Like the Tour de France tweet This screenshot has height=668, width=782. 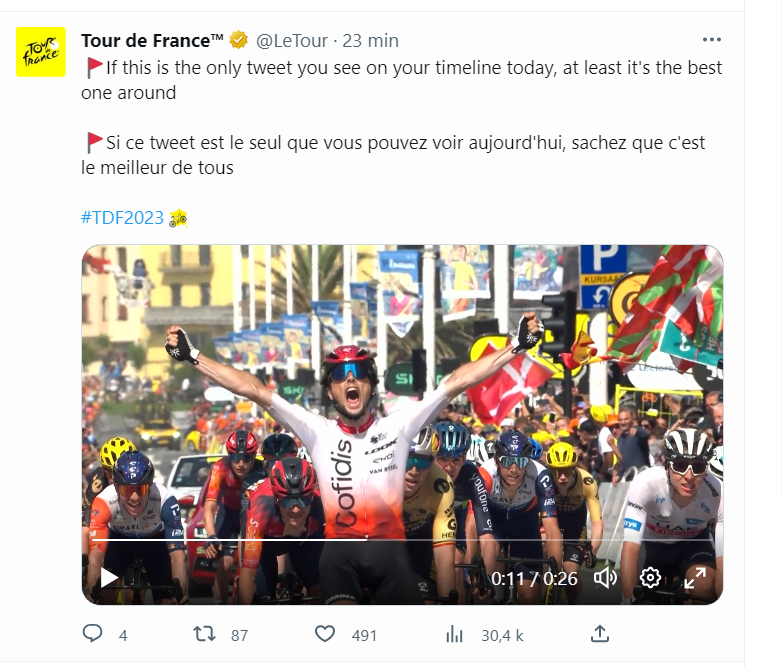[325, 634]
